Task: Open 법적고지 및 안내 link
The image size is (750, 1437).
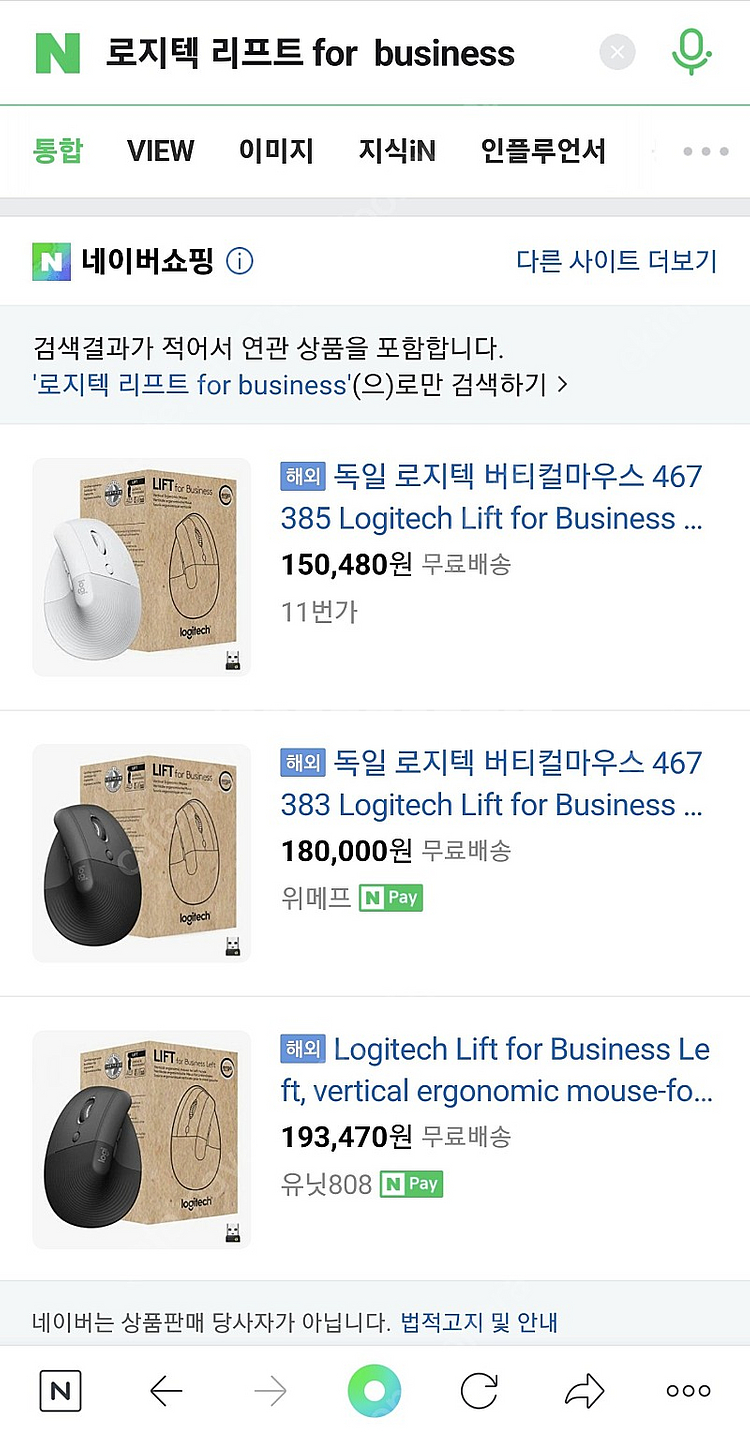Action: [x=479, y=1323]
